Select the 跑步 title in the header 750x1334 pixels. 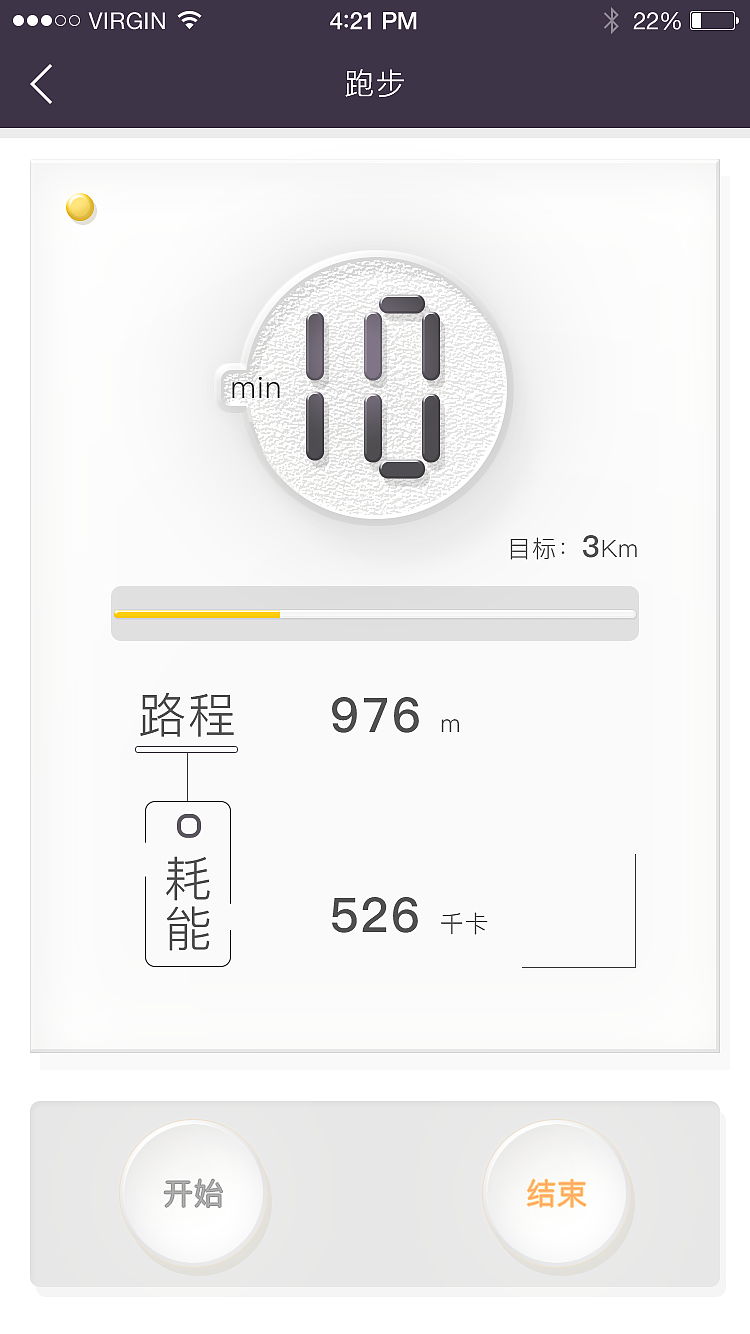pyautogui.click(x=374, y=84)
